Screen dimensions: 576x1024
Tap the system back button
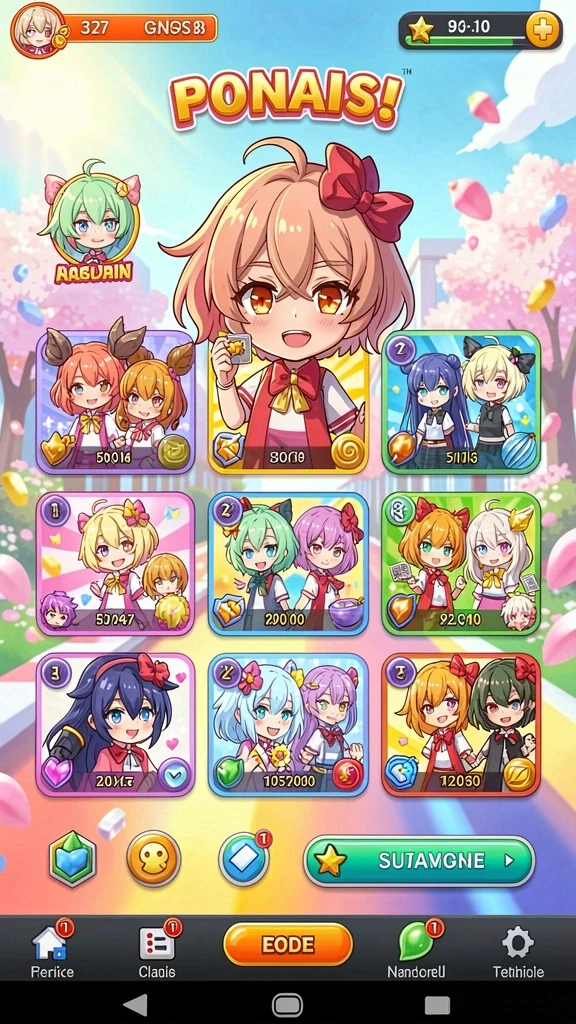click(135, 1004)
